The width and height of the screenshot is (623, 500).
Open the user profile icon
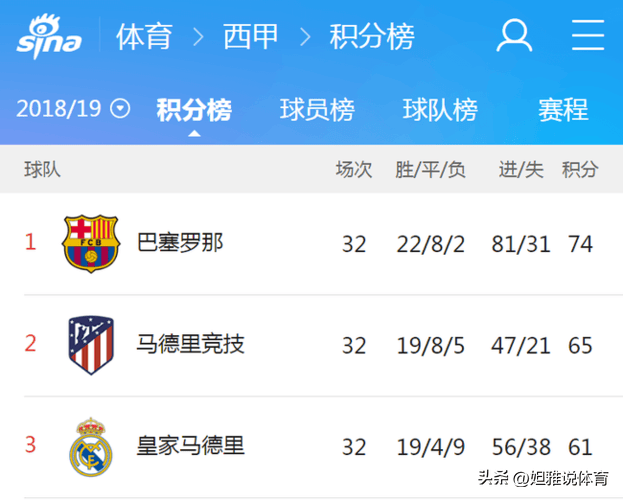tap(515, 37)
